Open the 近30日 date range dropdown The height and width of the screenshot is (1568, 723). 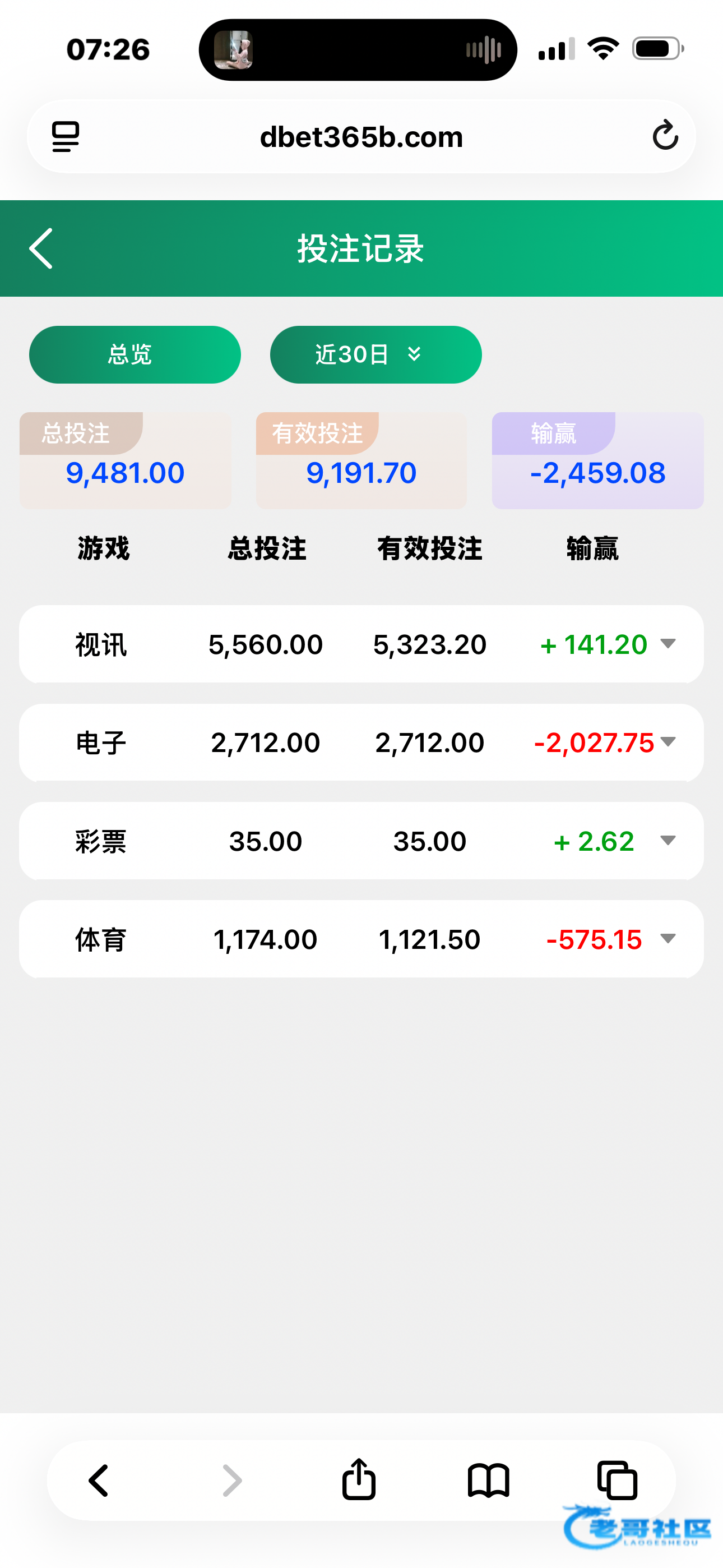(x=376, y=354)
